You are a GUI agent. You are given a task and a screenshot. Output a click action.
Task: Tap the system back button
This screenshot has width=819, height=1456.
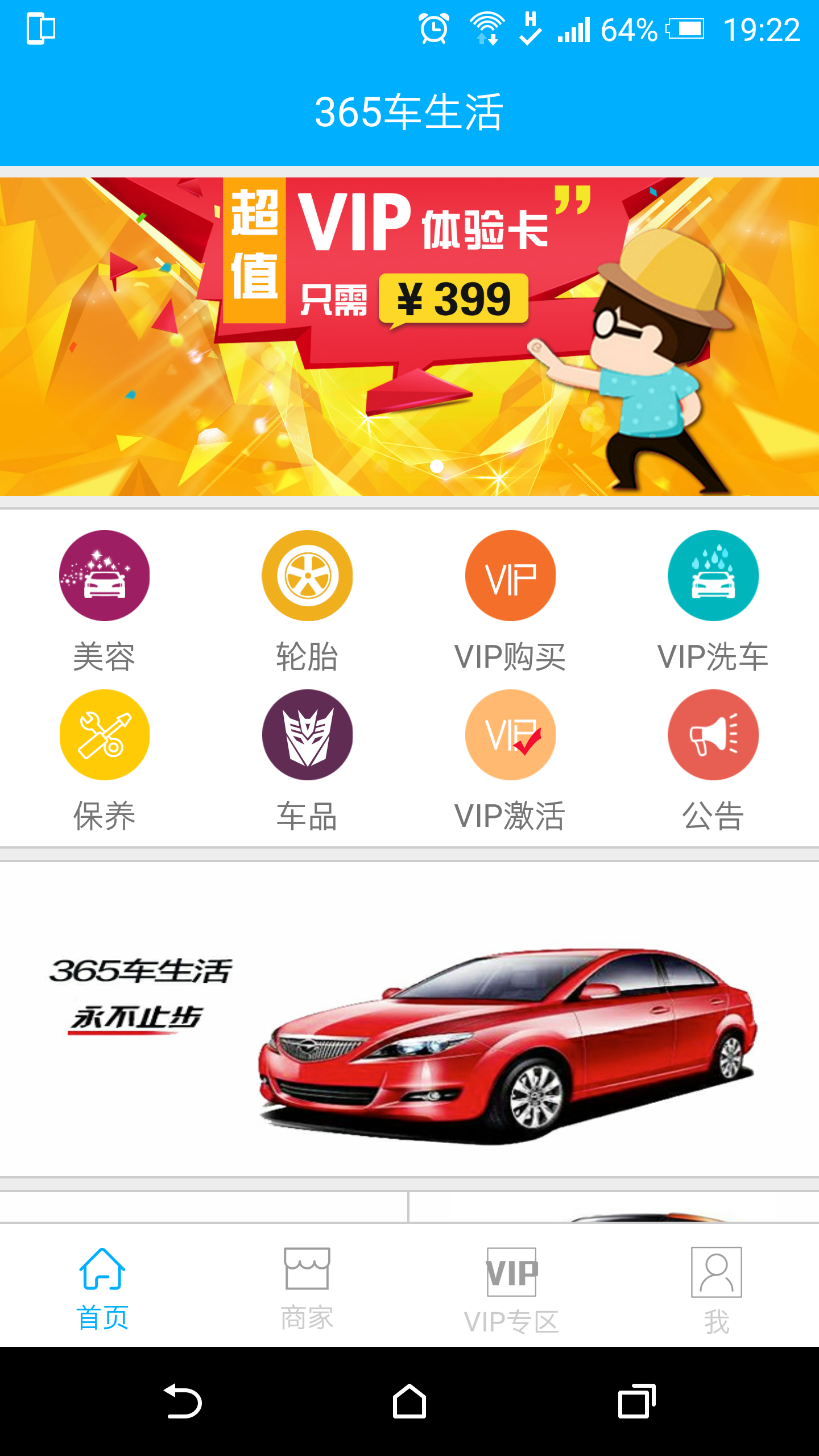click(182, 1402)
